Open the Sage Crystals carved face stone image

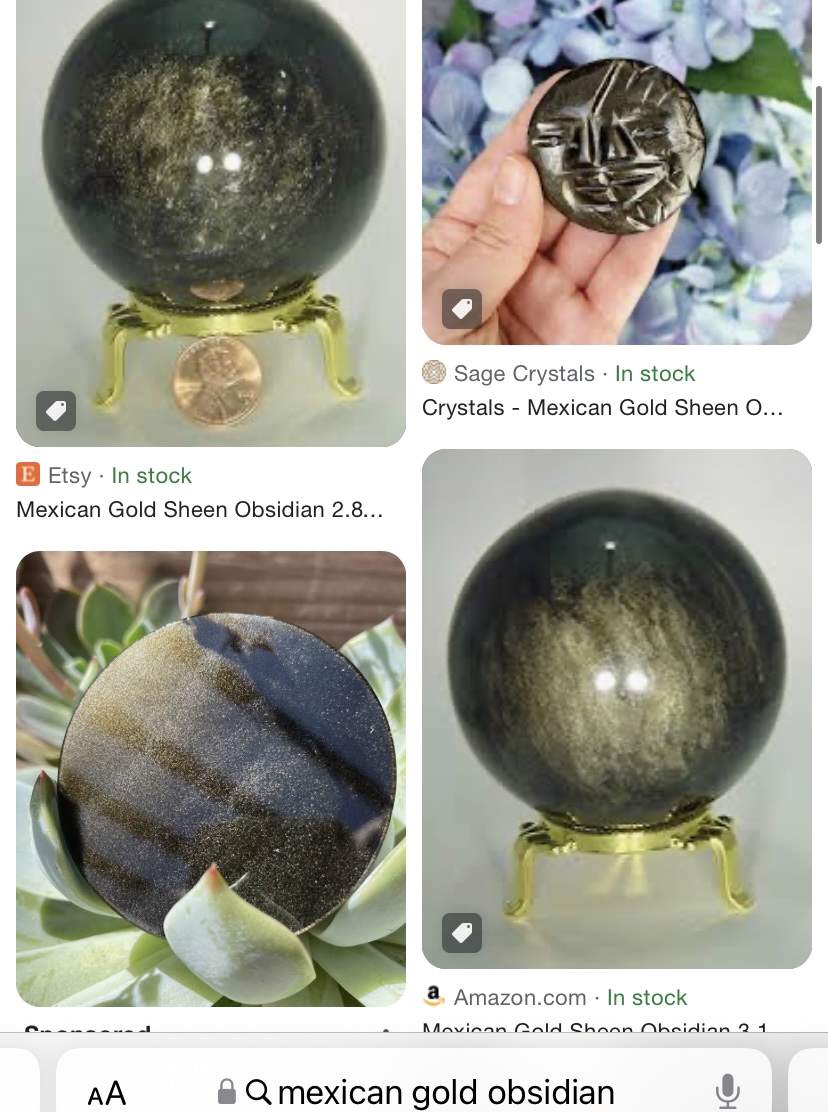[616, 170]
